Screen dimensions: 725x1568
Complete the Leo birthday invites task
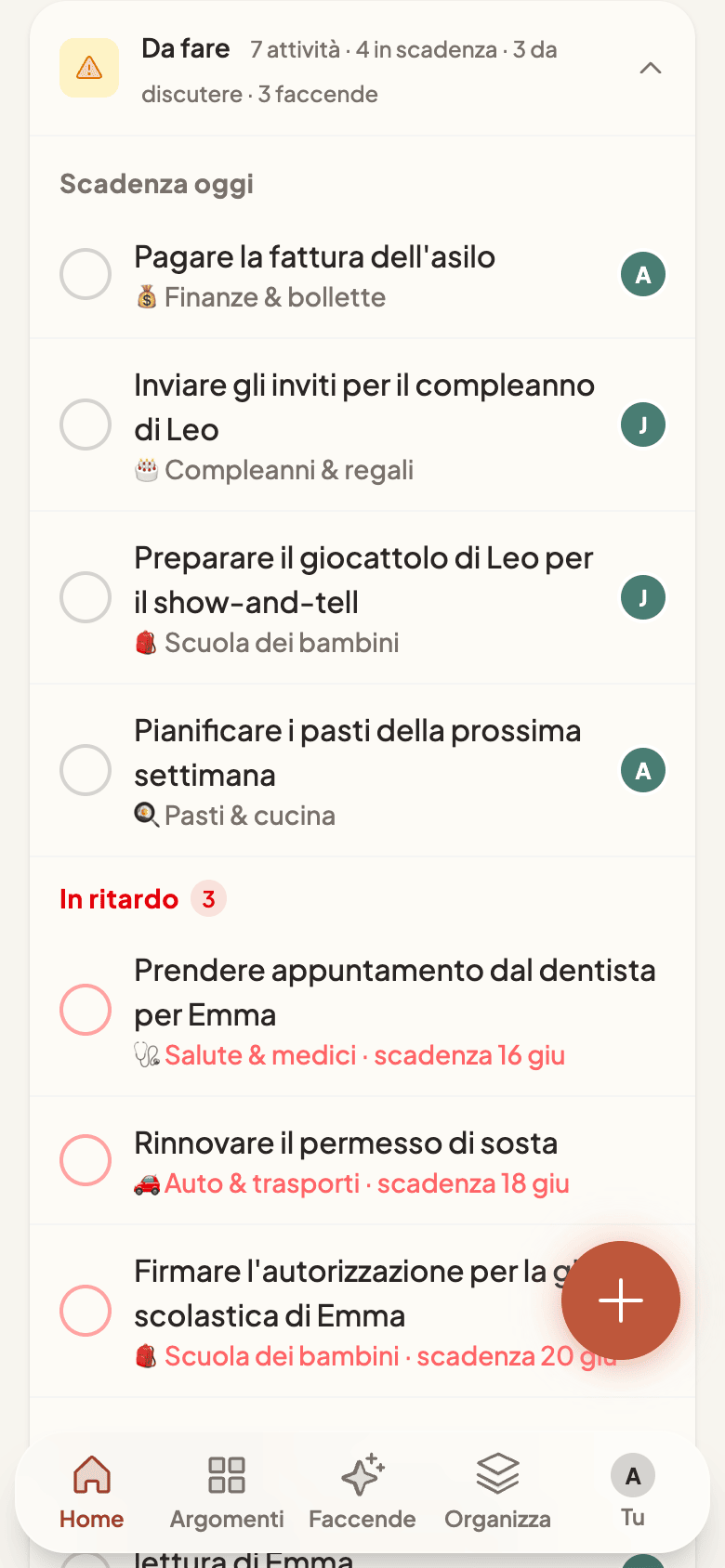coord(86,425)
